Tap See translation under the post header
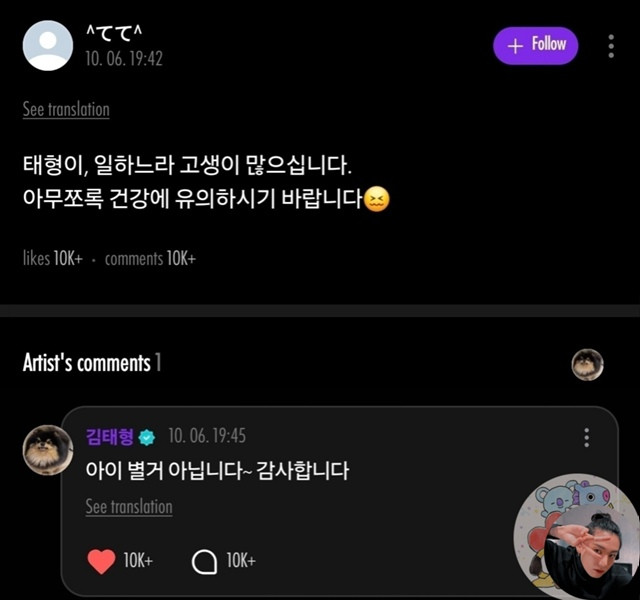Image resolution: width=640 pixels, height=600 pixels. pyautogui.click(x=66, y=109)
